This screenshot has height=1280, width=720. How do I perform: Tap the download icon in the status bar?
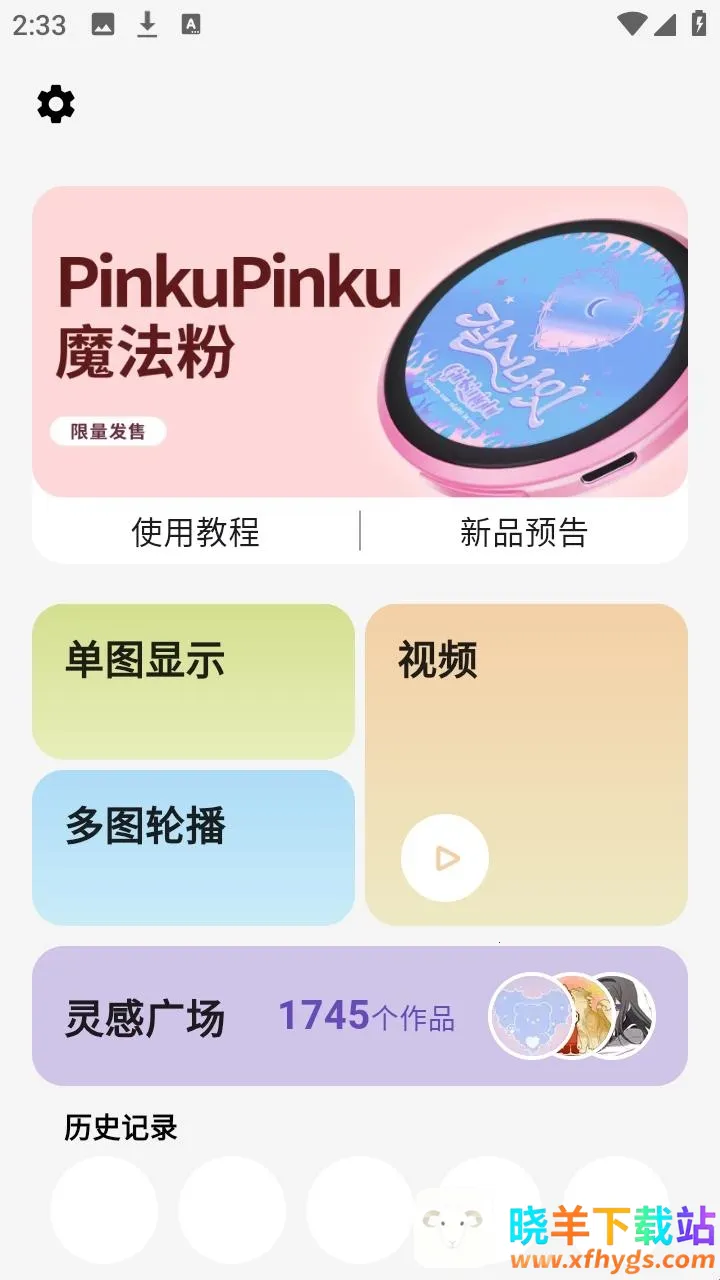click(x=147, y=24)
